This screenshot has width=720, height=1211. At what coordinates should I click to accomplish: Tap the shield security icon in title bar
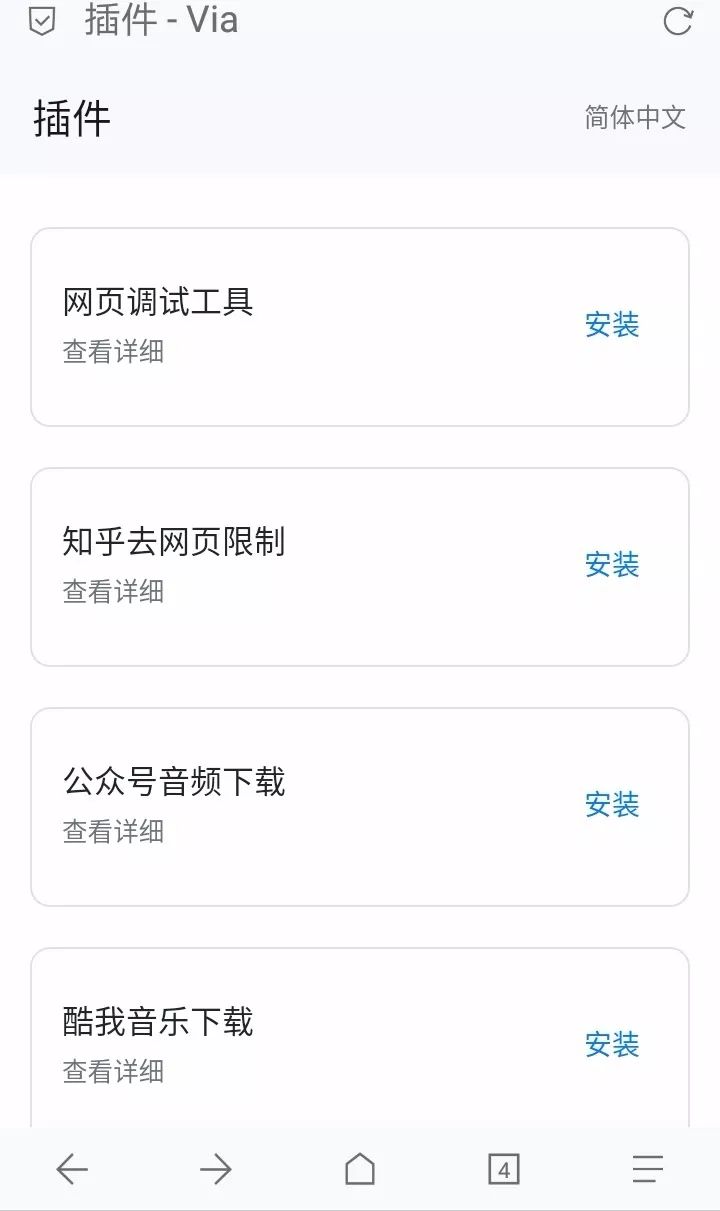click(x=40, y=20)
